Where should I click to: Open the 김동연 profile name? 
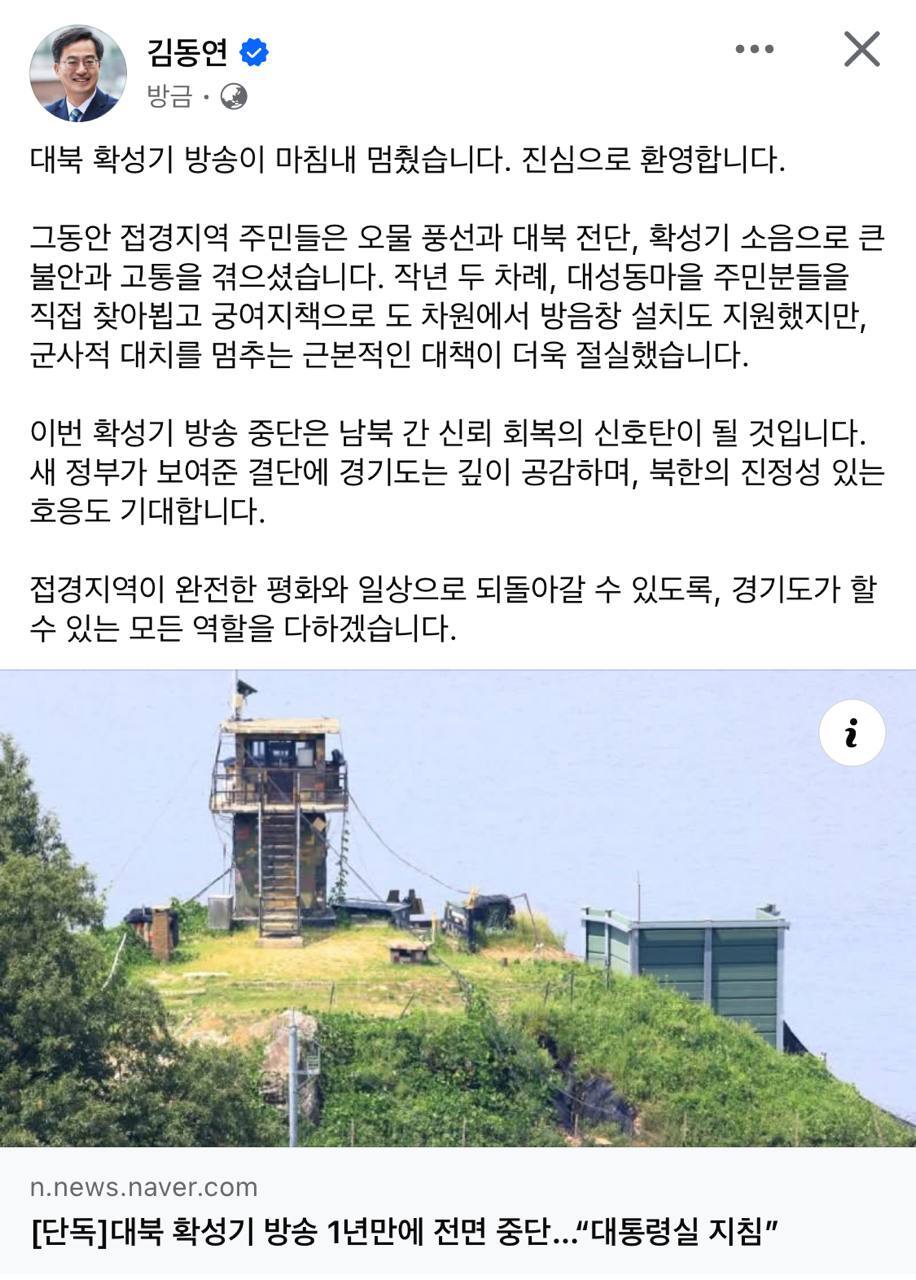[188, 50]
